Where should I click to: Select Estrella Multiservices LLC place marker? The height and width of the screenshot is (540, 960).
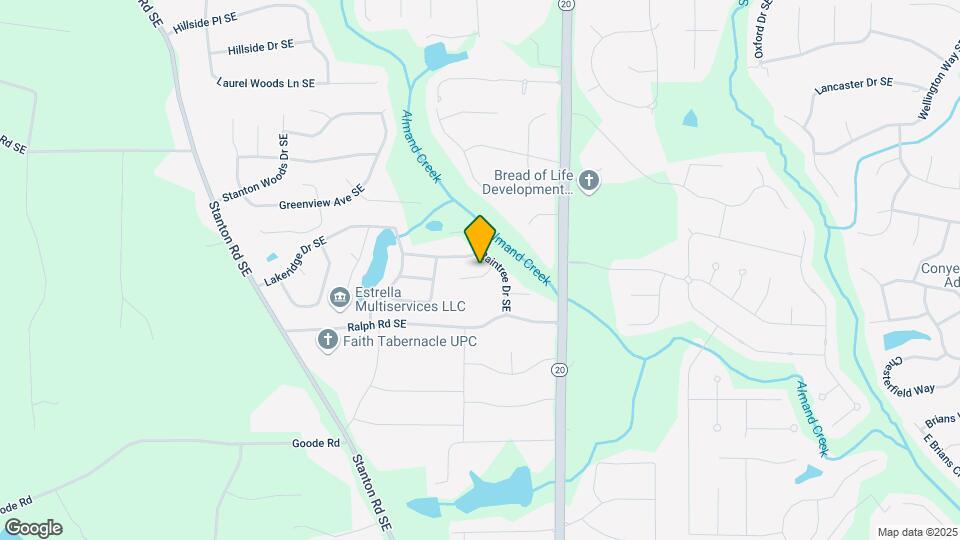(339, 298)
